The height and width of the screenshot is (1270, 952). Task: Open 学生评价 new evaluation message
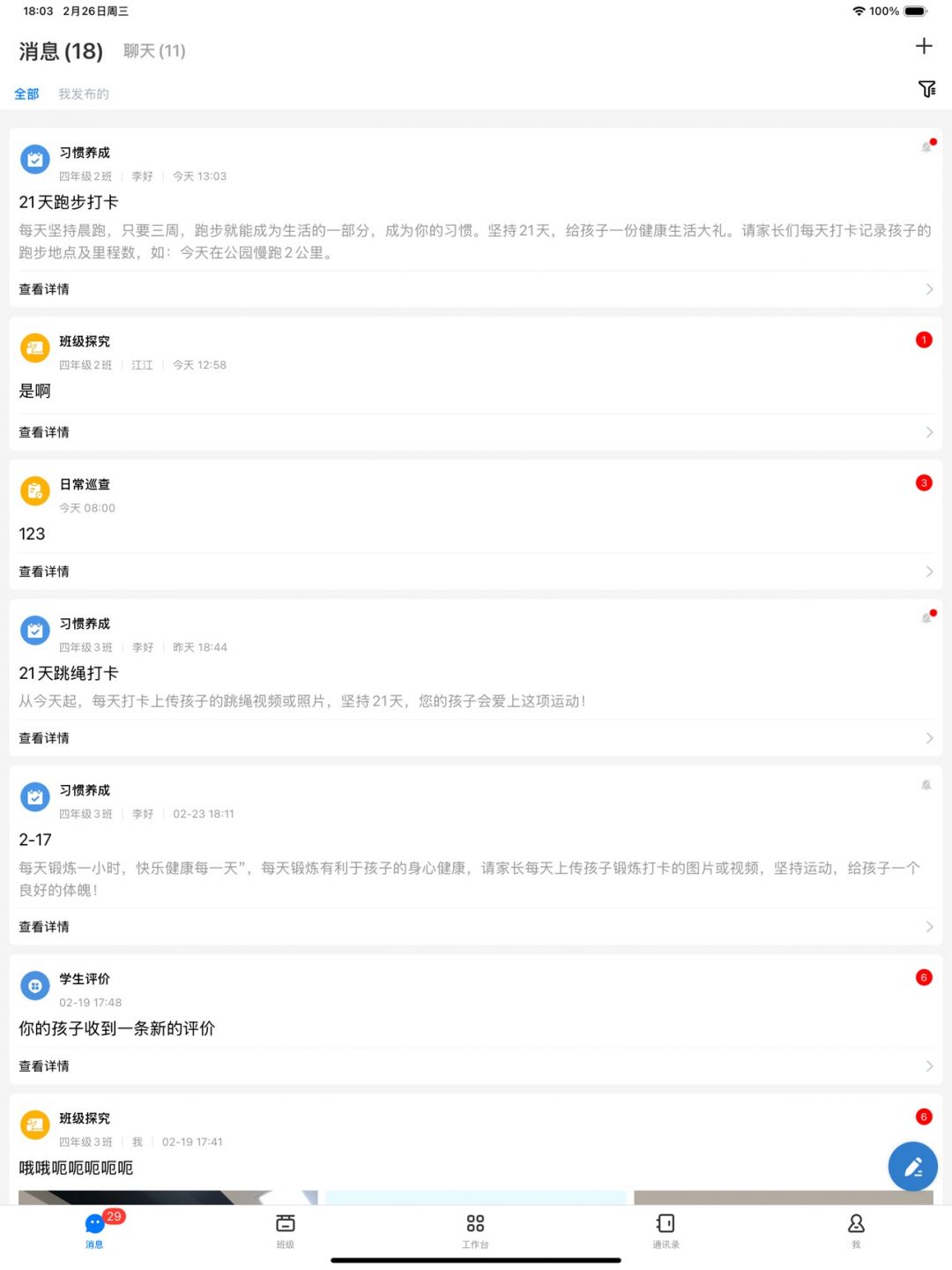(x=476, y=1028)
